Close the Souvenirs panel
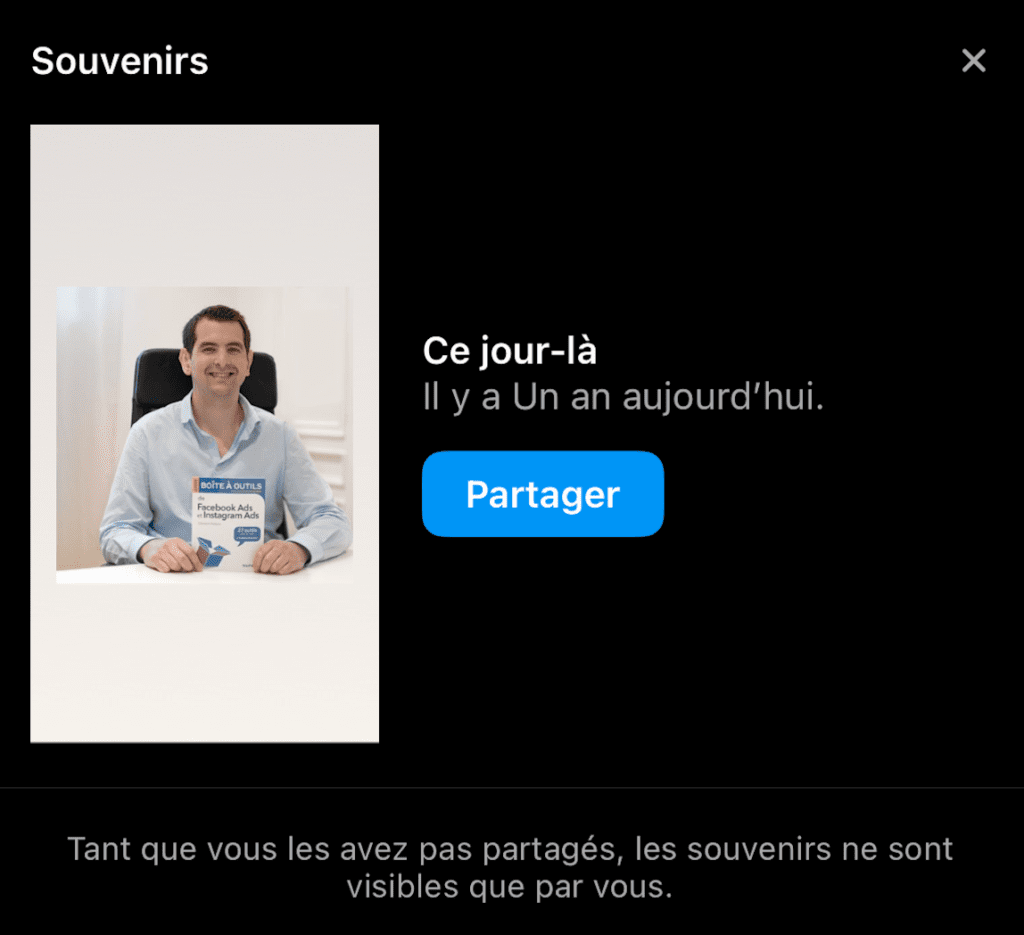The width and height of the screenshot is (1024, 935). coord(973,61)
